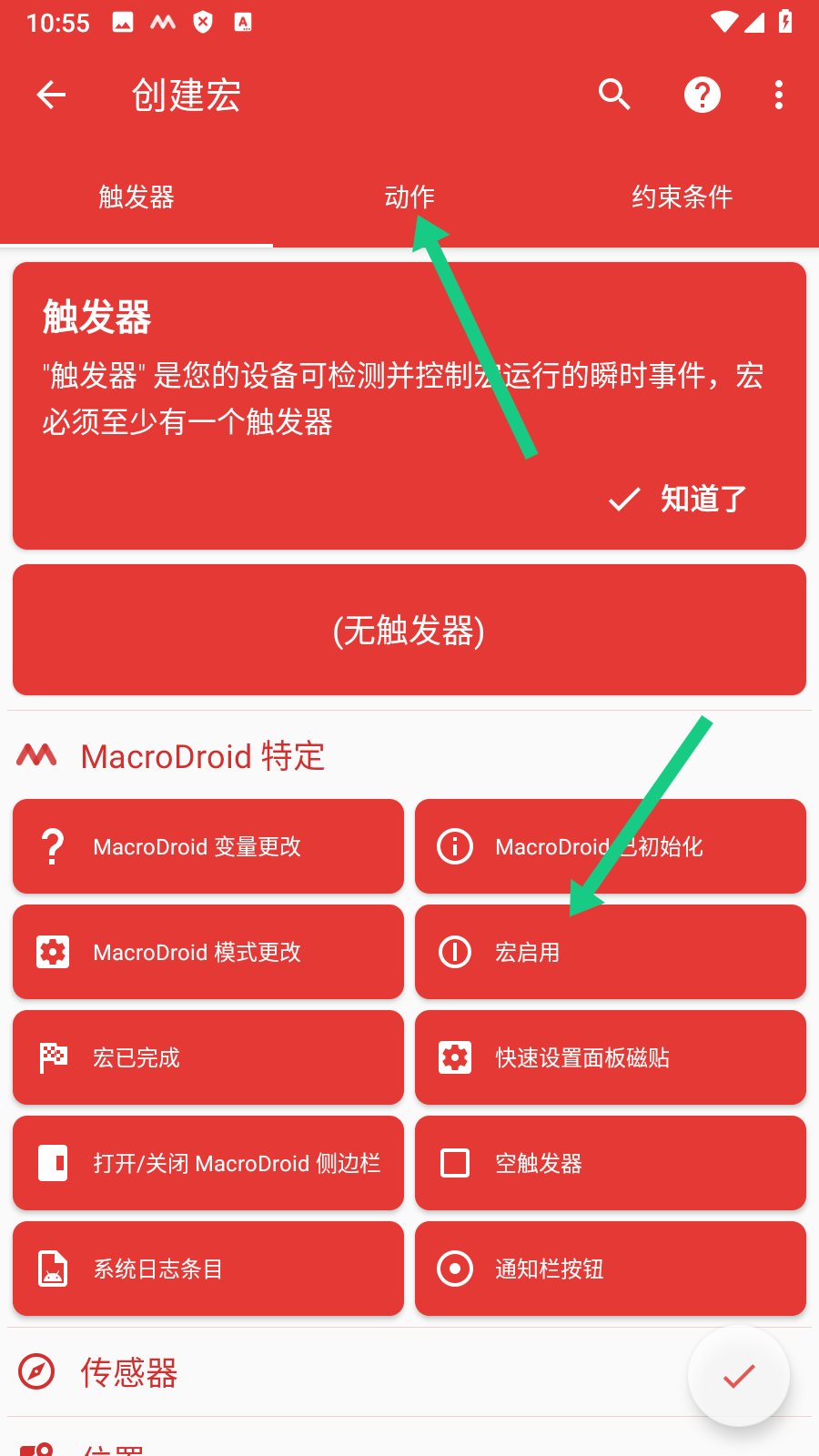Choose the 宏启用 trigger

(610, 952)
